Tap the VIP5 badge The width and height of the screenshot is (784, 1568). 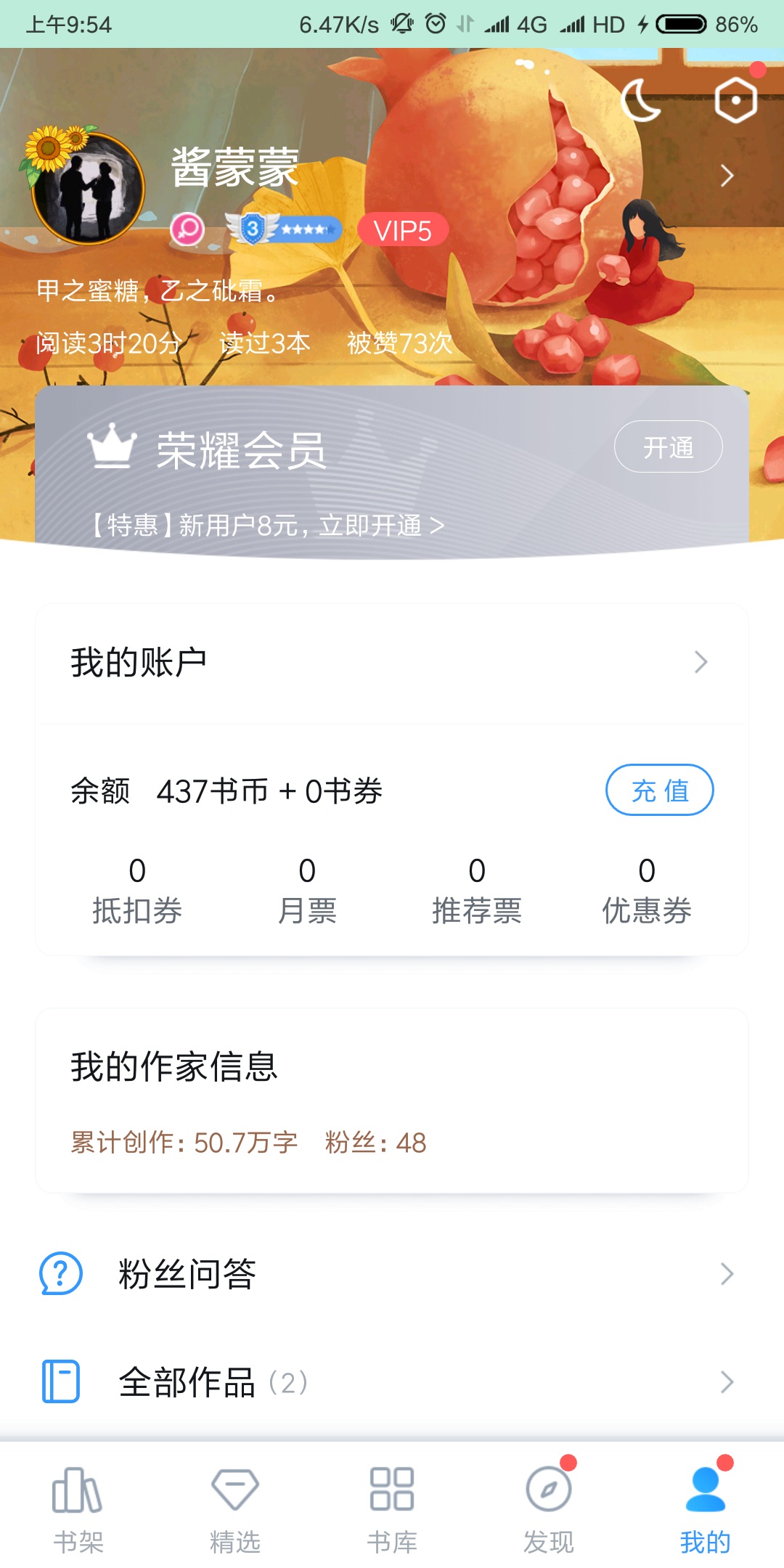coord(402,231)
